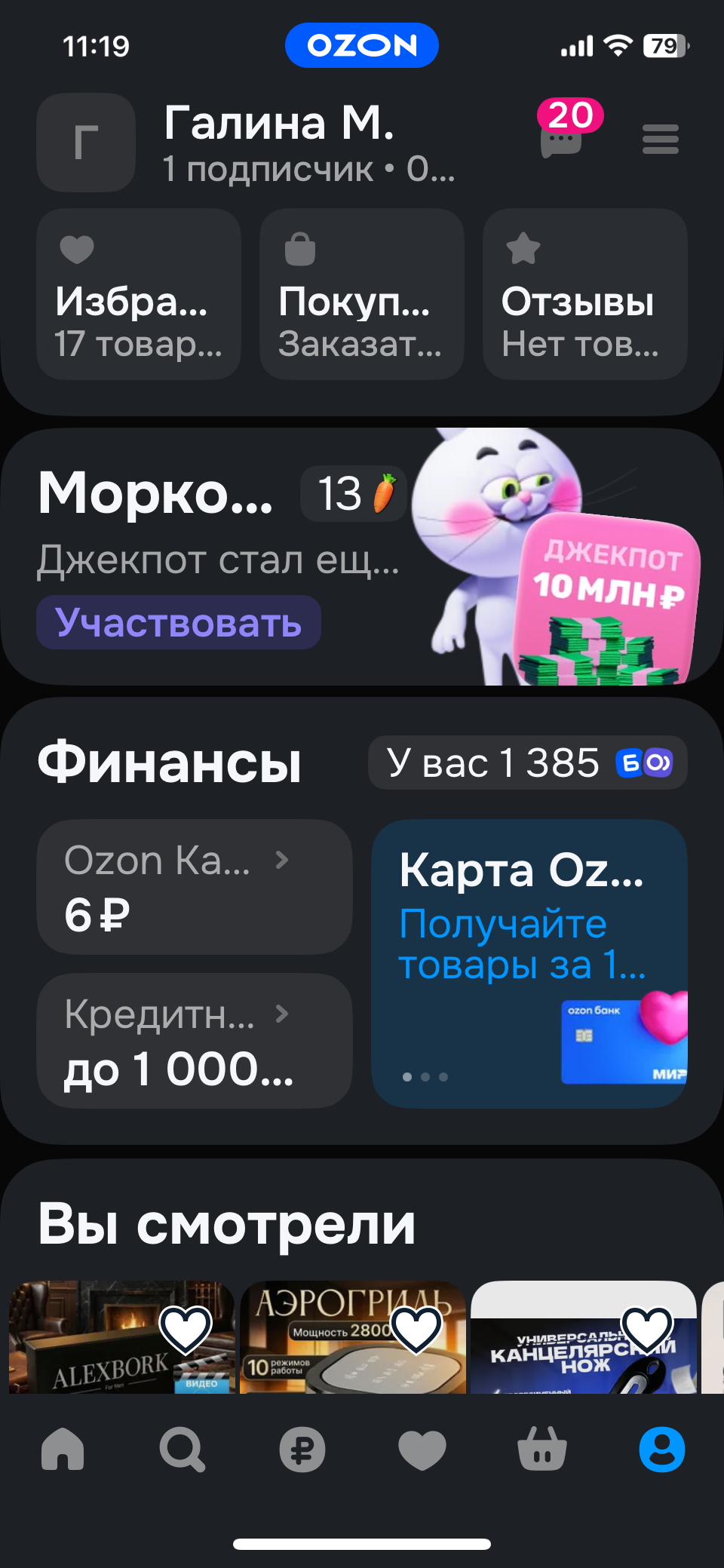This screenshot has height=1568, width=724.
Task: Open the ruble finance tab
Action: point(302,1449)
